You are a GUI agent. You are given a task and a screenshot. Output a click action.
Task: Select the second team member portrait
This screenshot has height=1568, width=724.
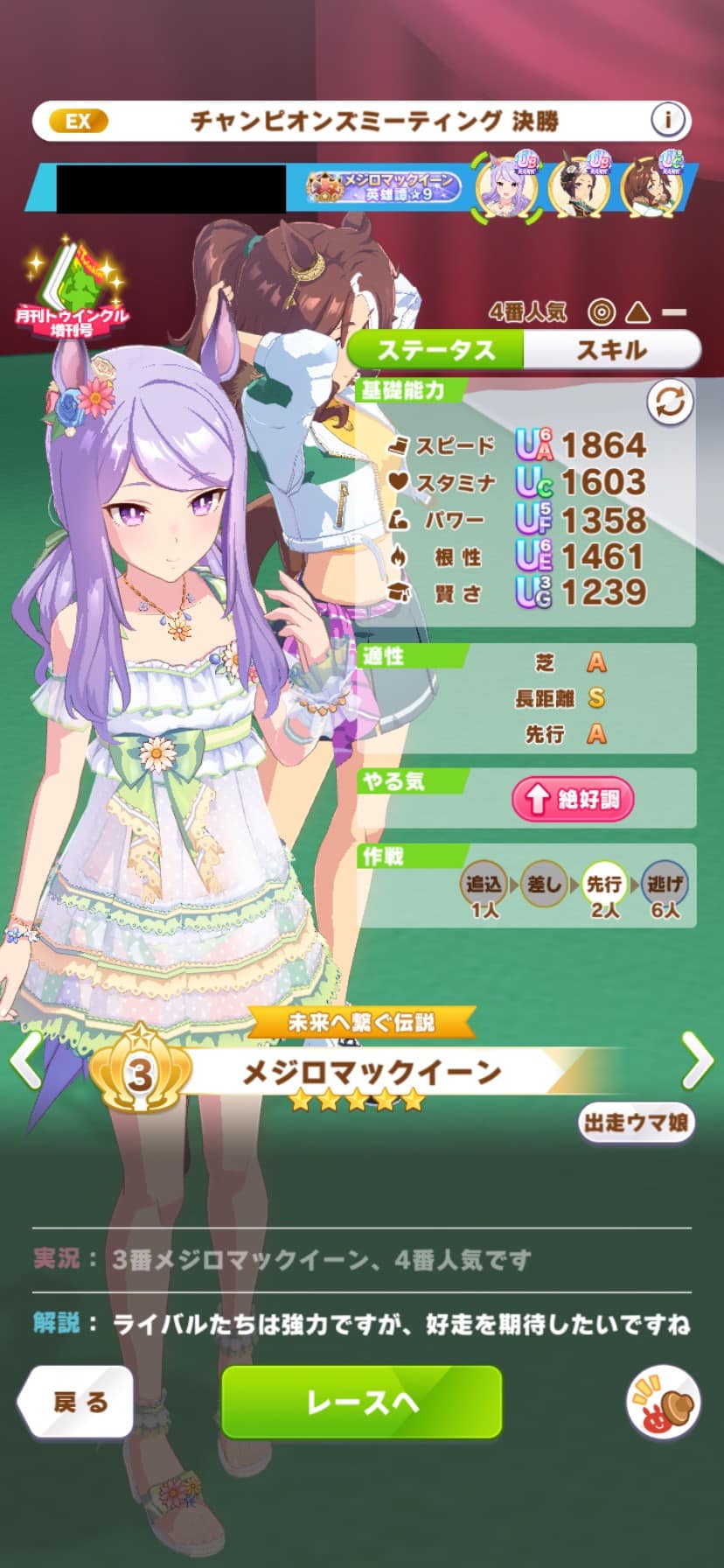[580, 186]
